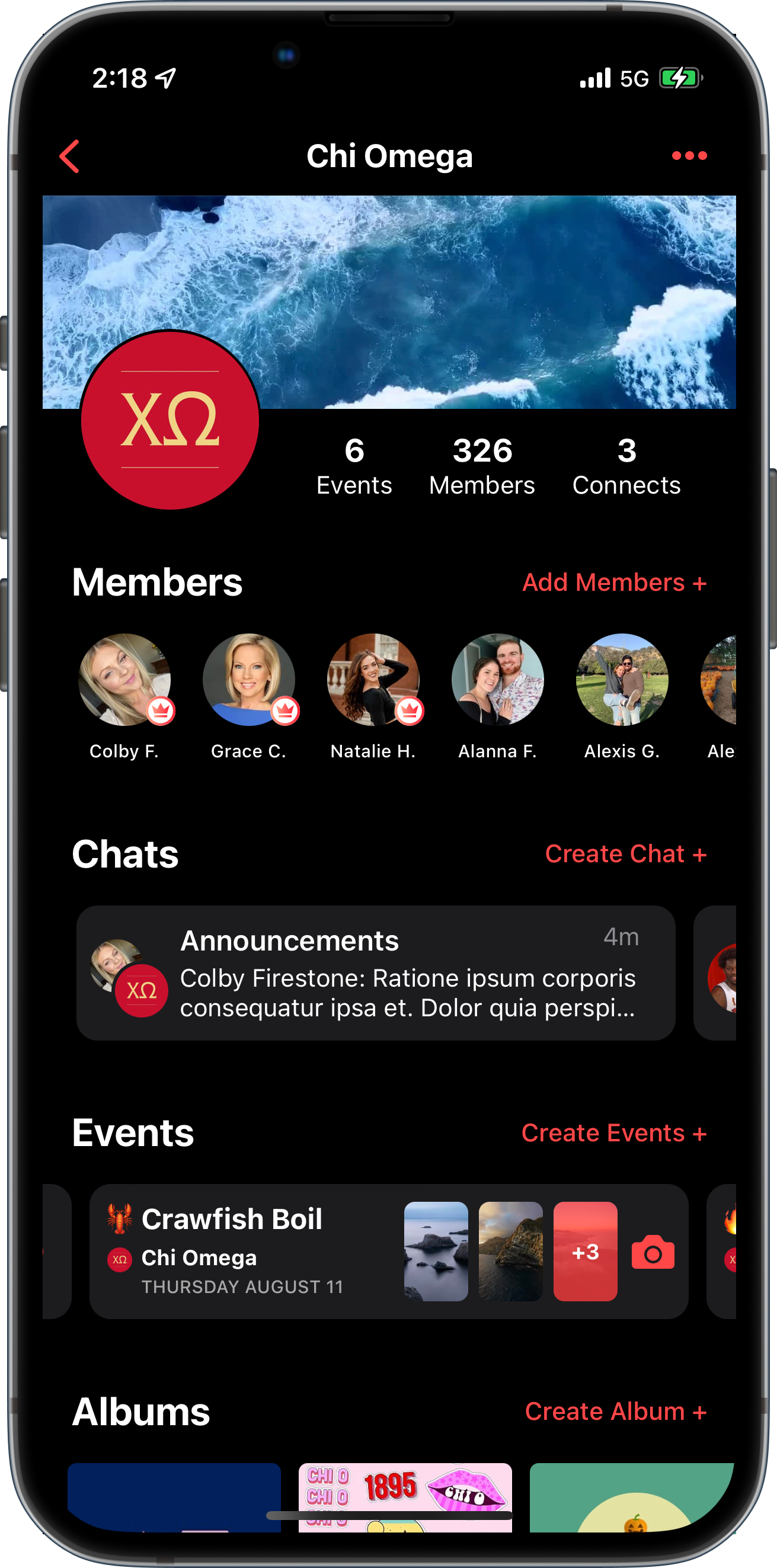View Alexis G.'s member profile

[x=622, y=680]
